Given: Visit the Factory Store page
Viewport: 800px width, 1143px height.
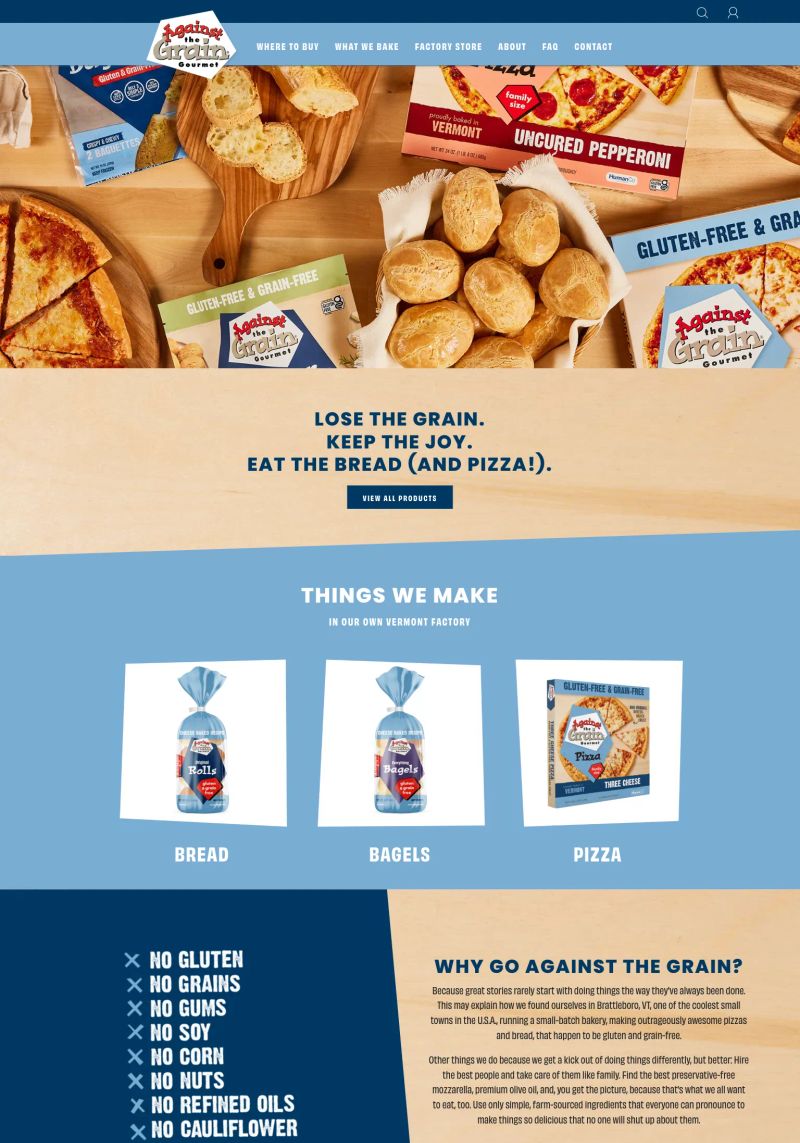Looking at the screenshot, I should (x=448, y=47).
